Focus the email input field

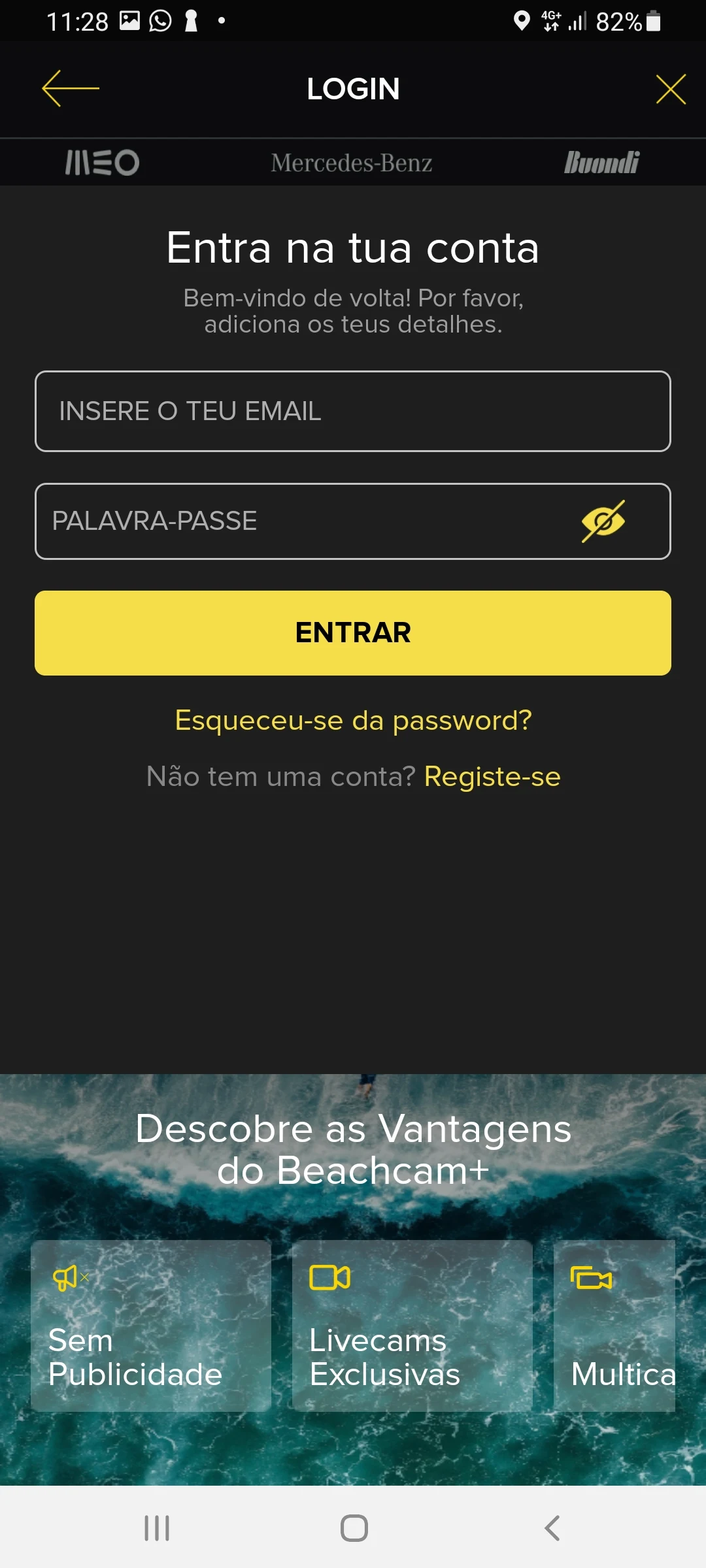[x=353, y=411]
